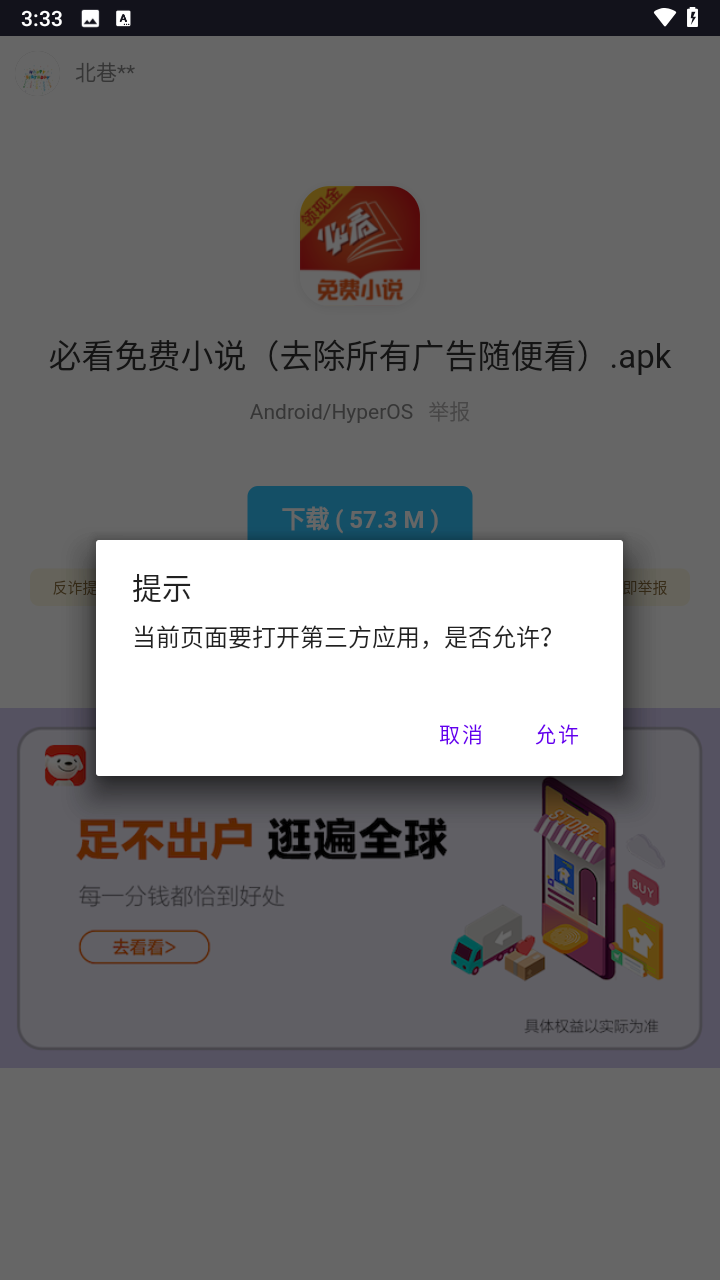Image resolution: width=720 pixels, height=1280 pixels.
Task: Tap 取消 to cancel the prompt
Action: (x=461, y=735)
